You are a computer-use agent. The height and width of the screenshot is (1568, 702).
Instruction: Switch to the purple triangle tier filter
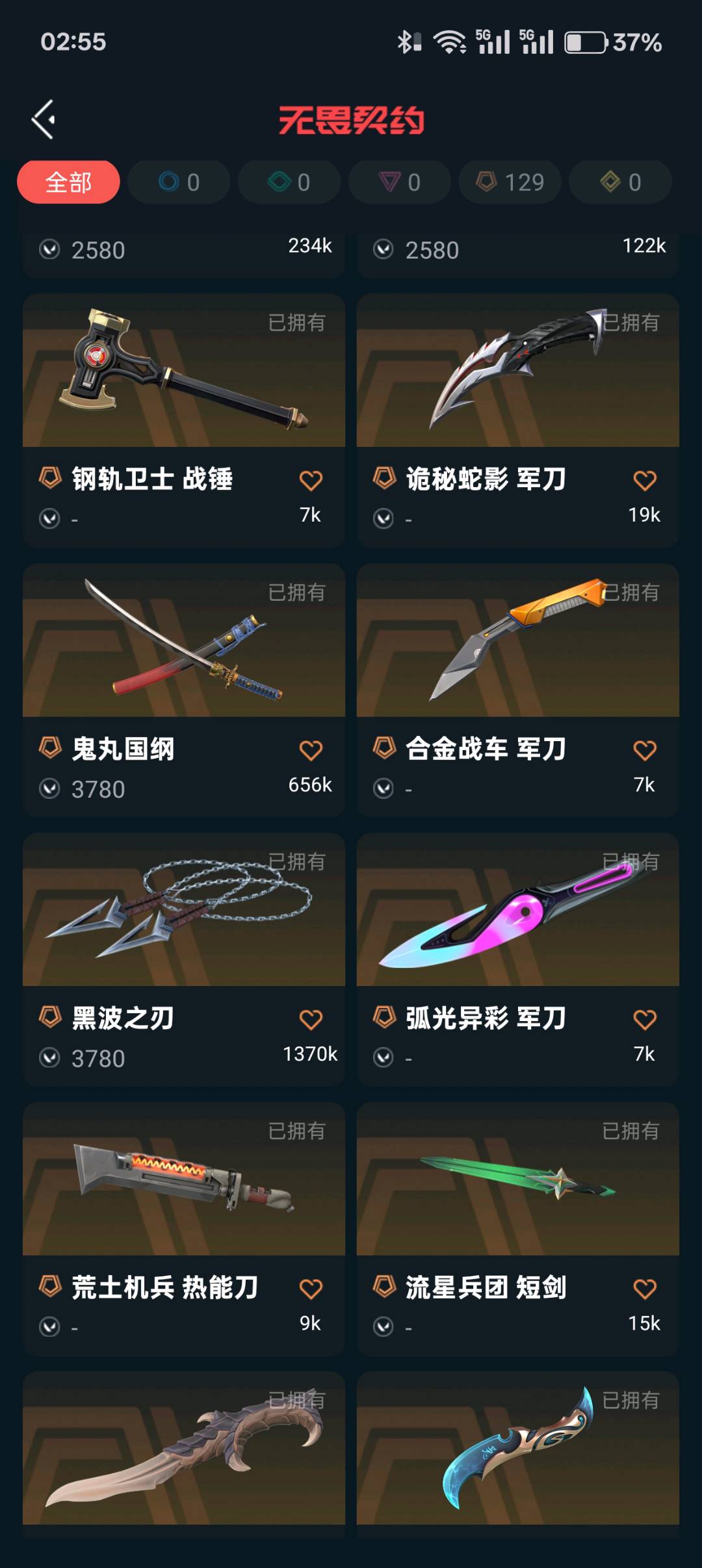click(x=400, y=183)
